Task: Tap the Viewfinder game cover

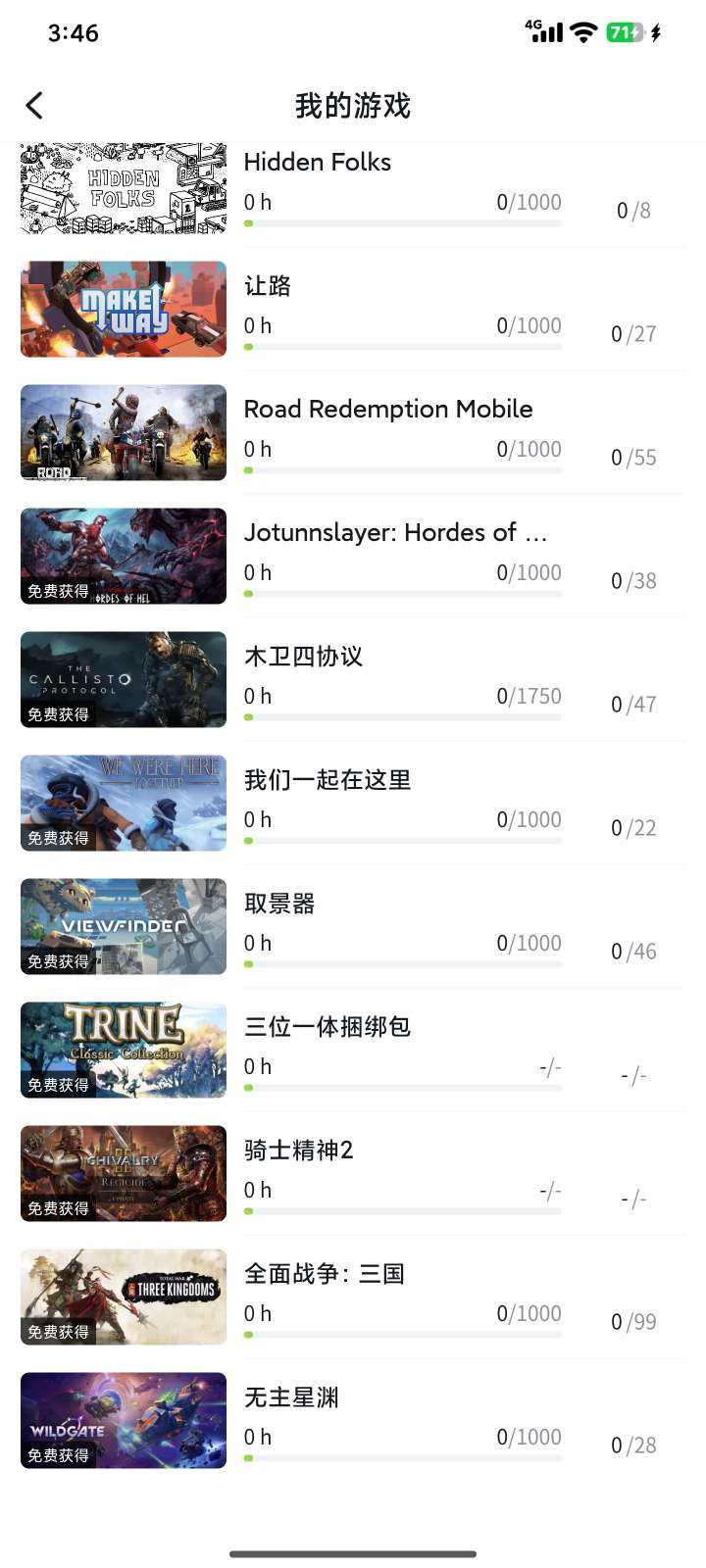Action: tap(122, 926)
